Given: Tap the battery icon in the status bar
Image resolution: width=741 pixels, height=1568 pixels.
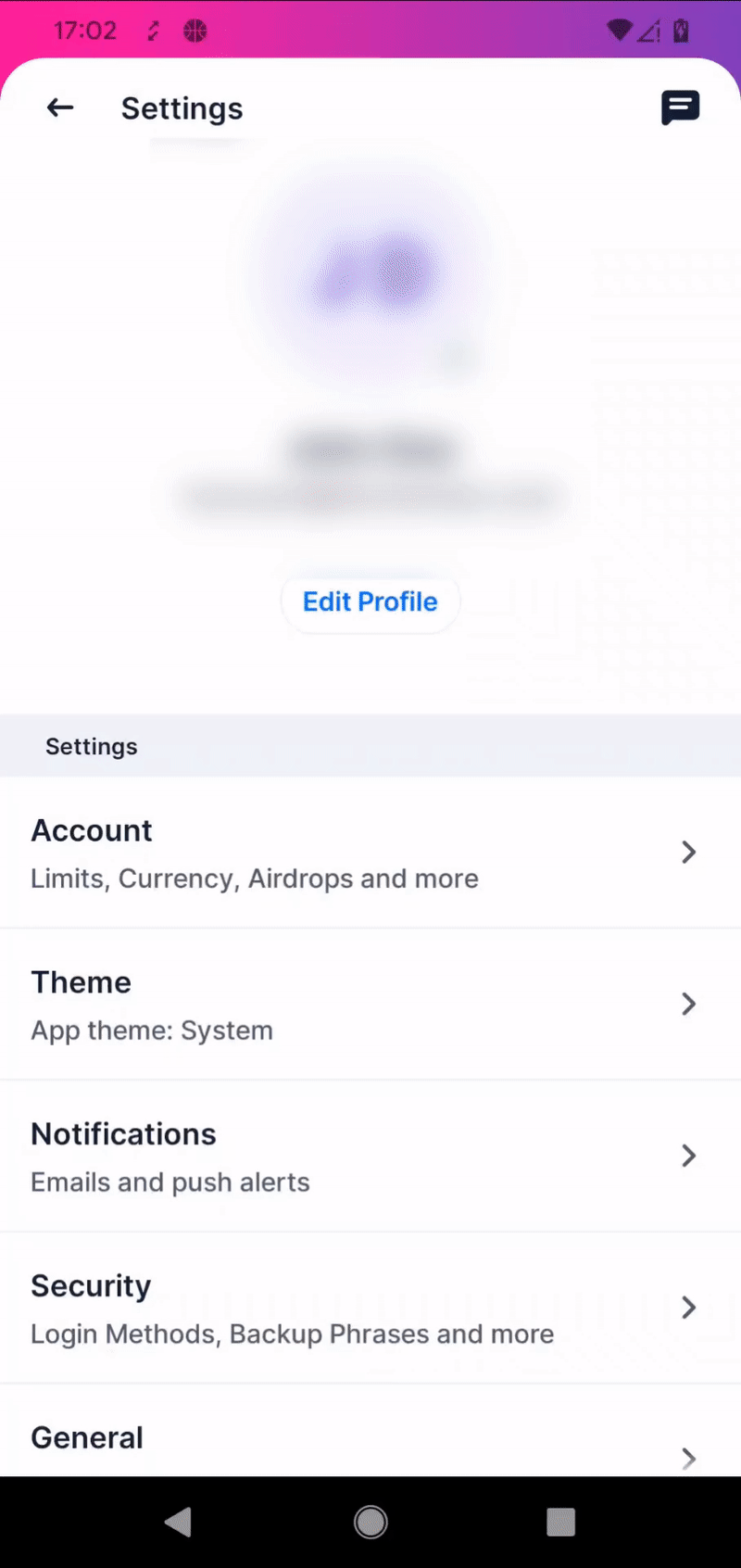Looking at the screenshot, I should click(681, 31).
